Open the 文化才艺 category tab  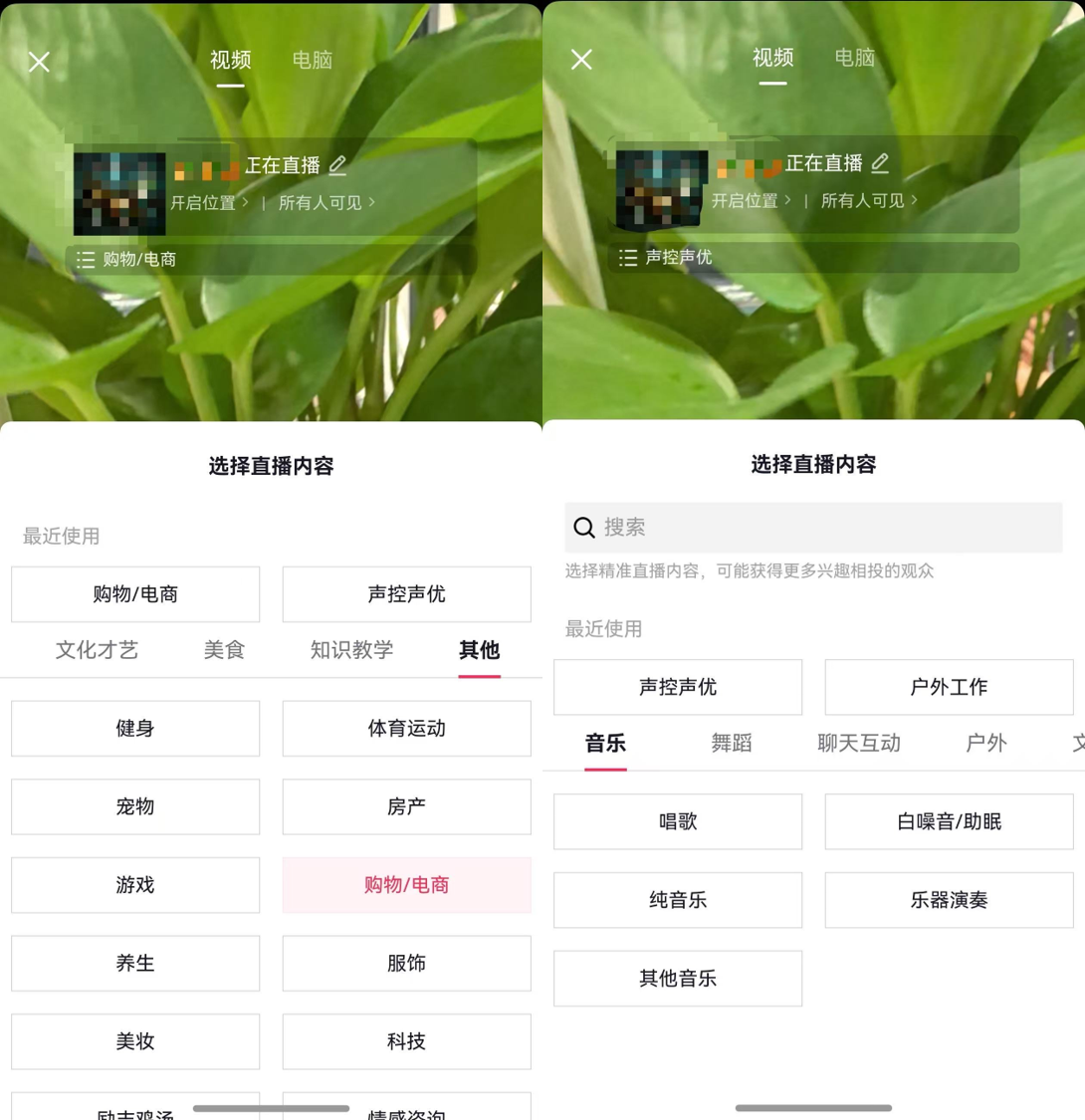click(97, 650)
